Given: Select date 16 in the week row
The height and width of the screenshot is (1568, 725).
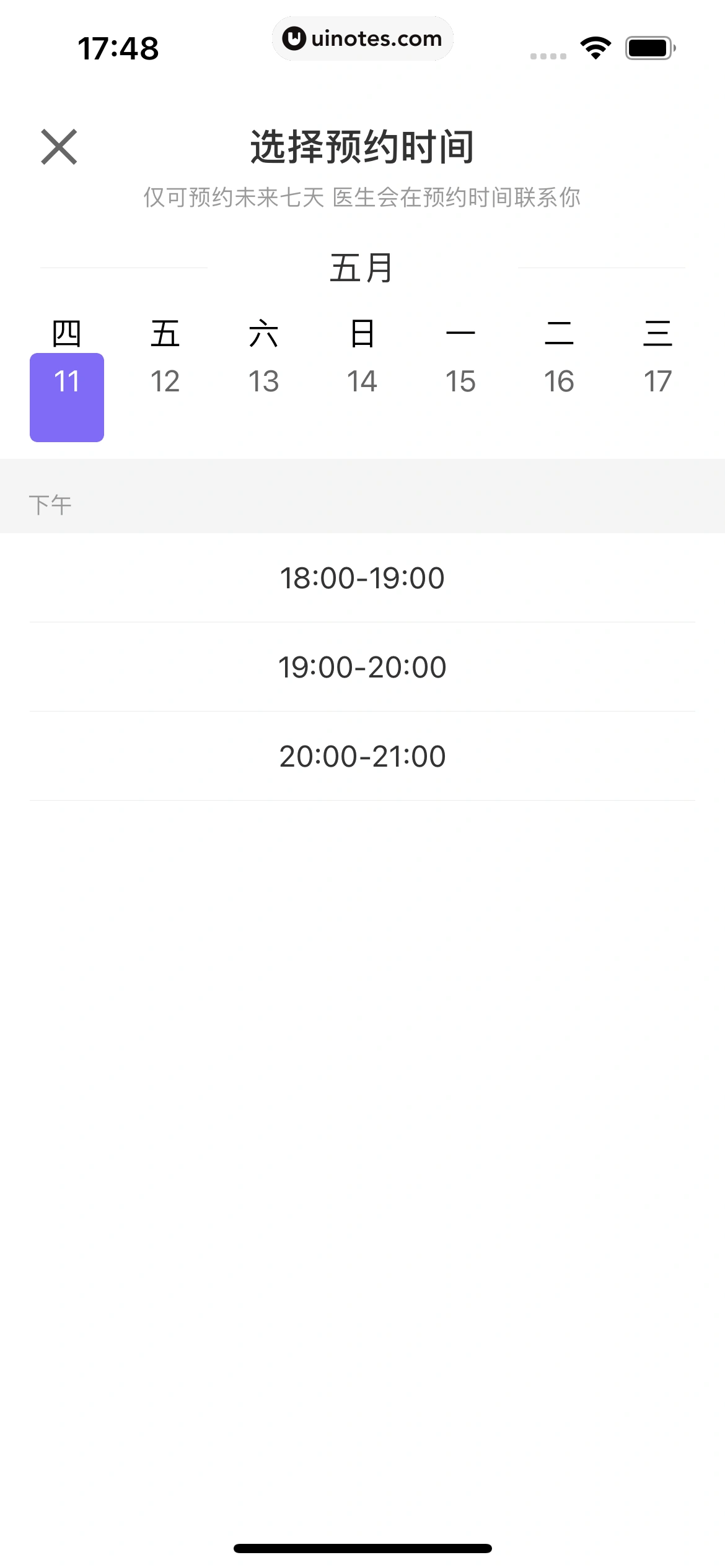Looking at the screenshot, I should (559, 381).
